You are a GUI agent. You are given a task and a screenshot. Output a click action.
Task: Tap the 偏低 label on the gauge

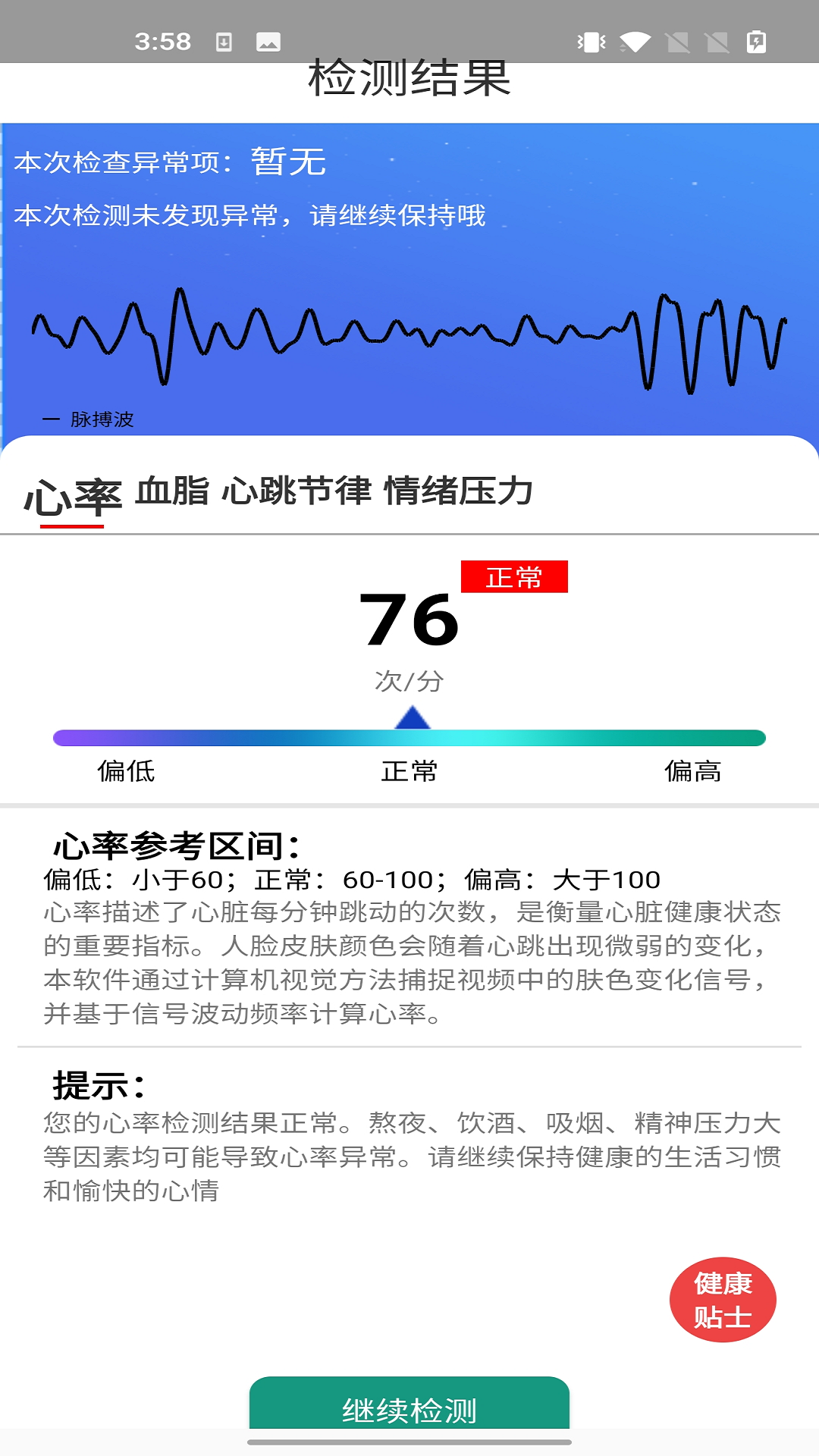pos(127,772)
